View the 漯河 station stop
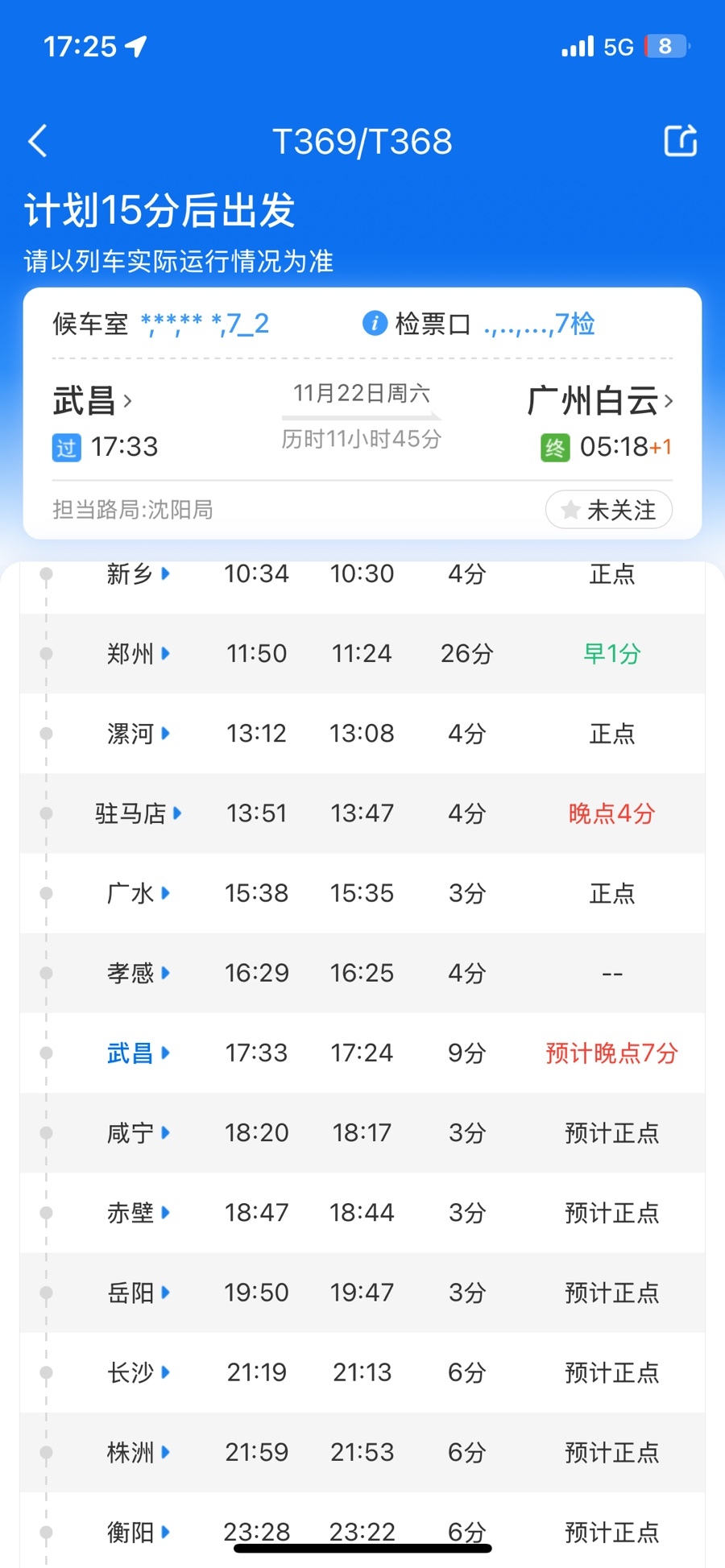Image resolution: width=725 pixels, height=1568 pixels. 138,734
